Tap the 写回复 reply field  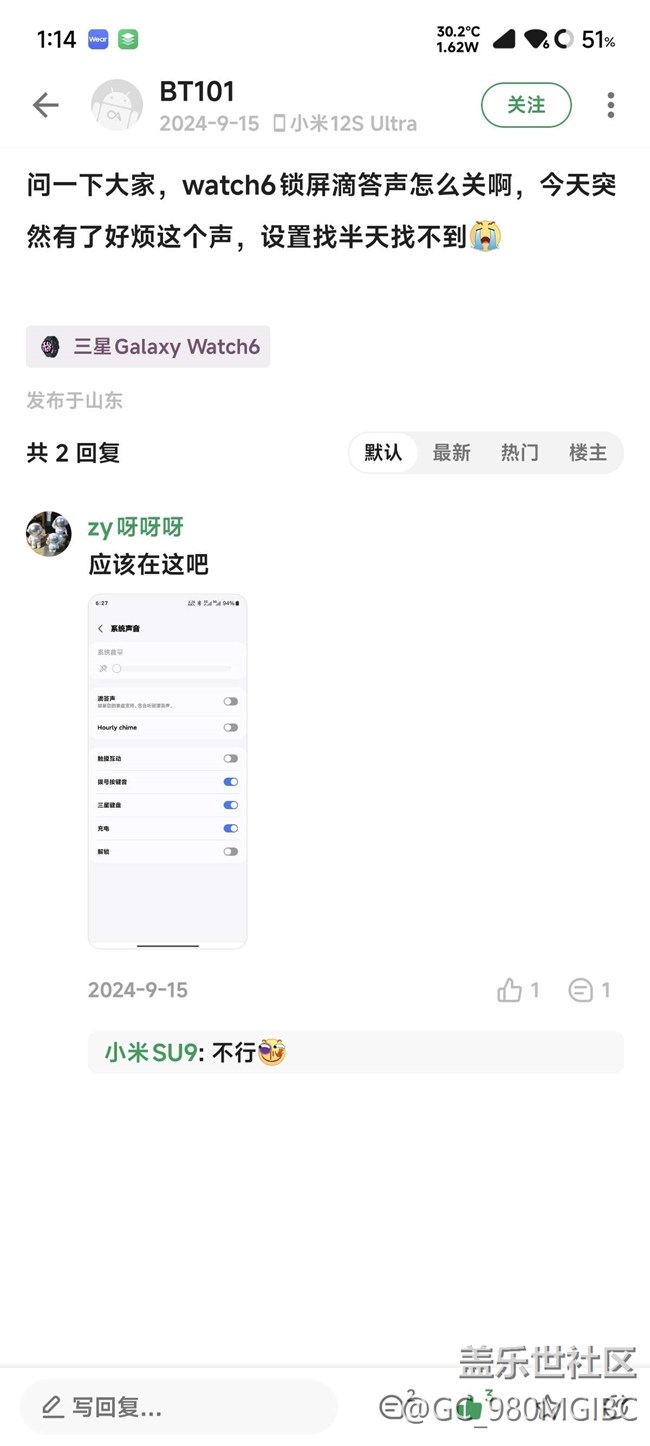178,1408
